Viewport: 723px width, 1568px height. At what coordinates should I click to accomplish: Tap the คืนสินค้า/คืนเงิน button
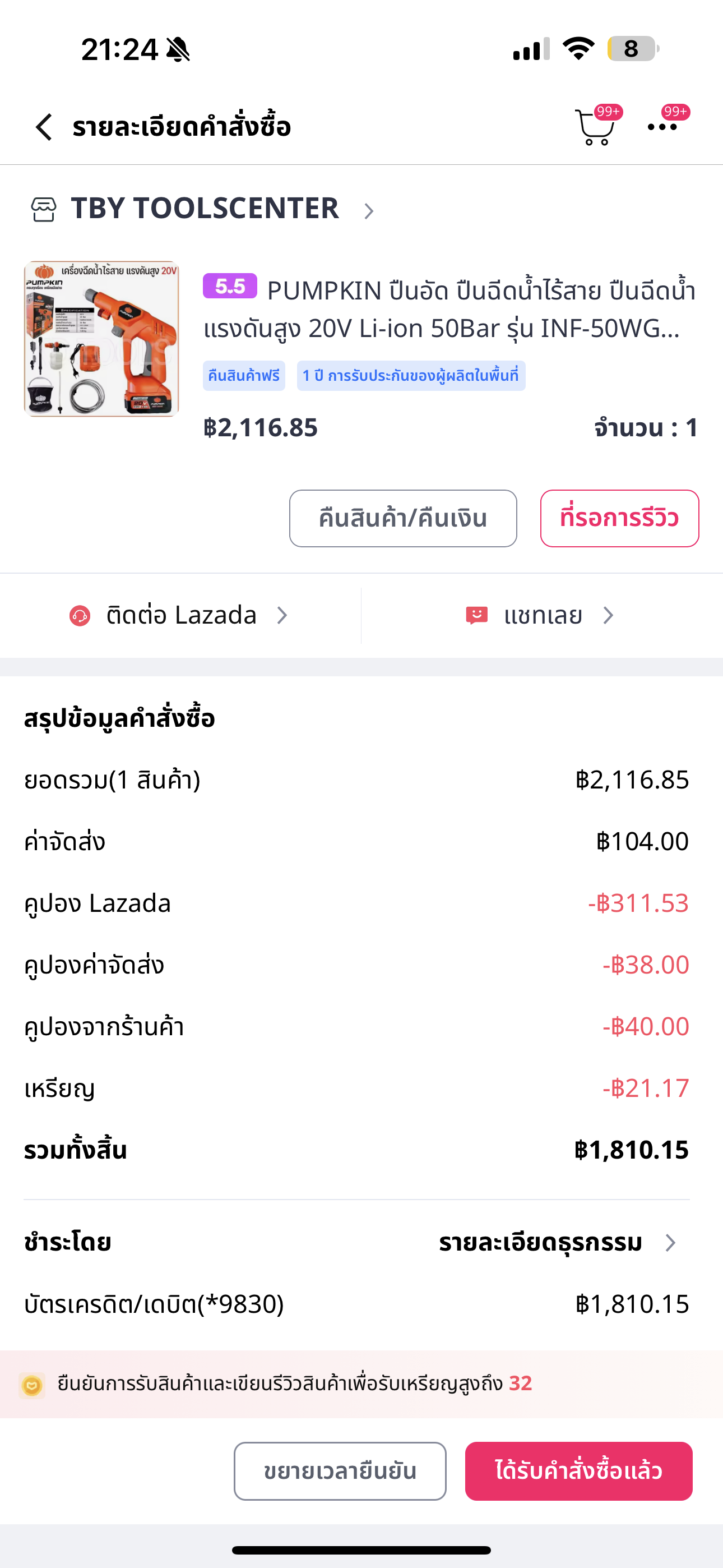[x=403, y=518]
